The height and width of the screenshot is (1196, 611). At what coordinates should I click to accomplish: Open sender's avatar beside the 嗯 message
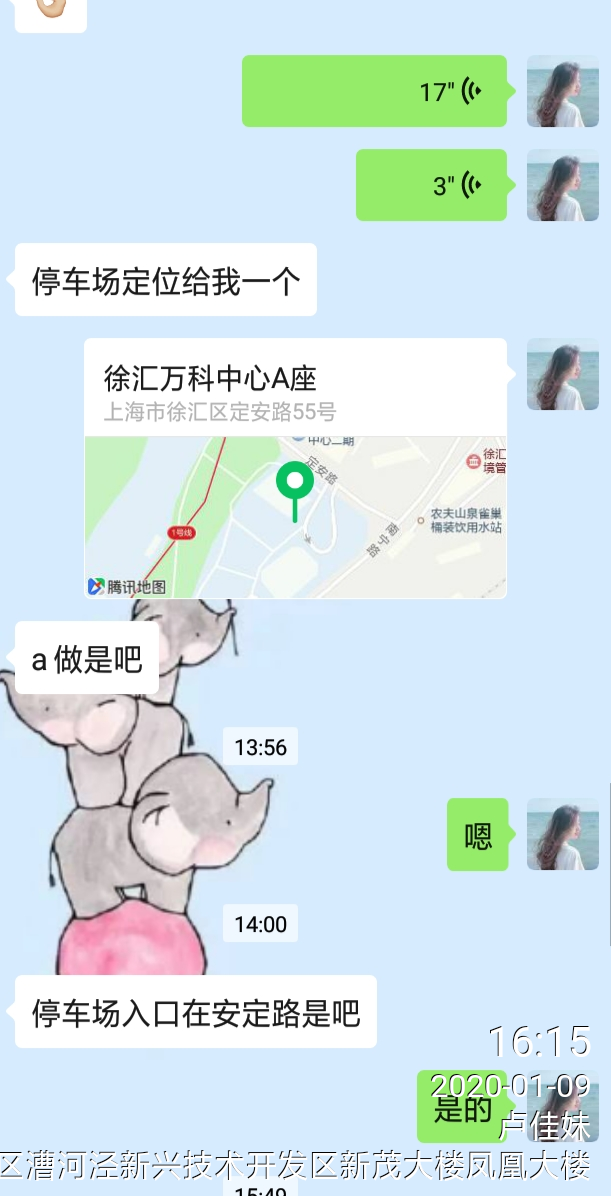562,834
